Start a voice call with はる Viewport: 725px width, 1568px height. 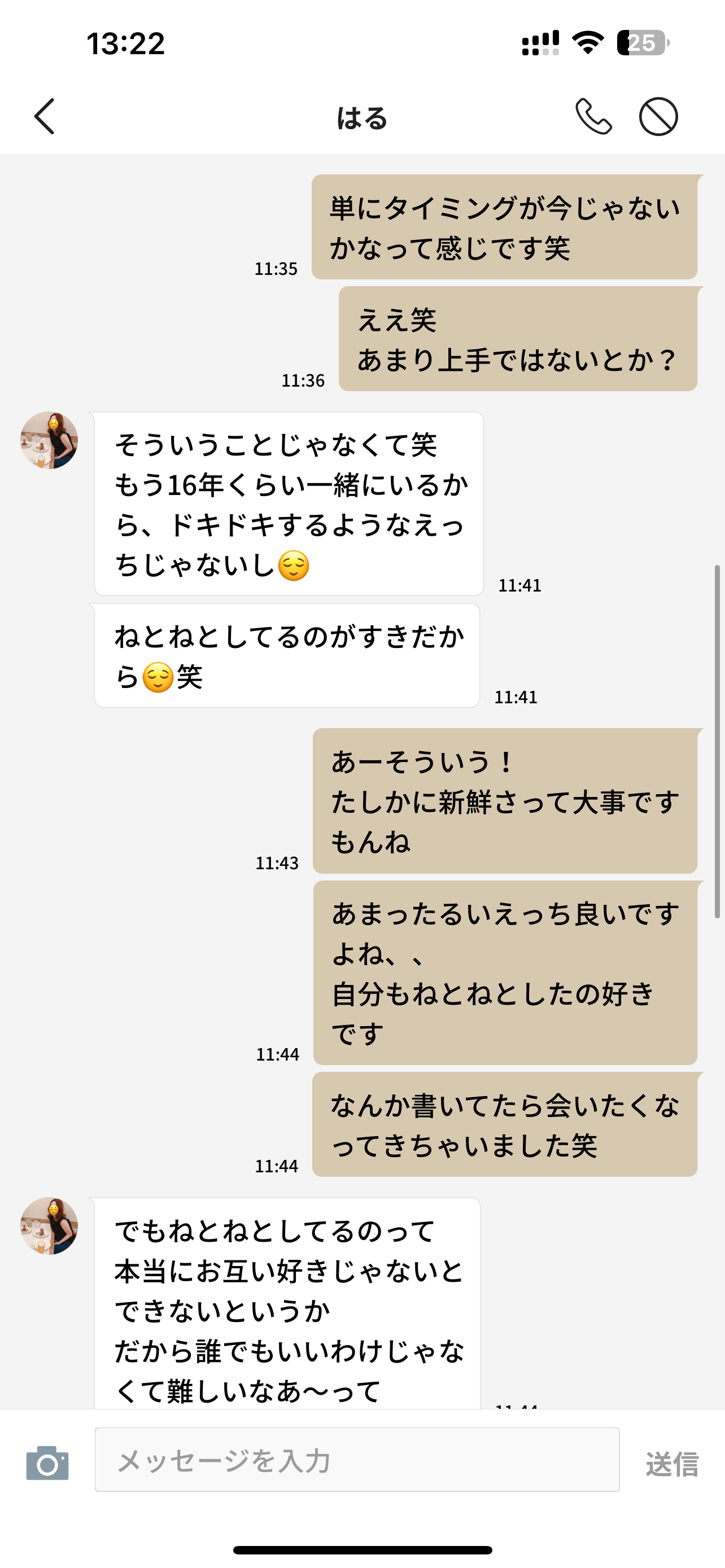[x=593, y=116]
